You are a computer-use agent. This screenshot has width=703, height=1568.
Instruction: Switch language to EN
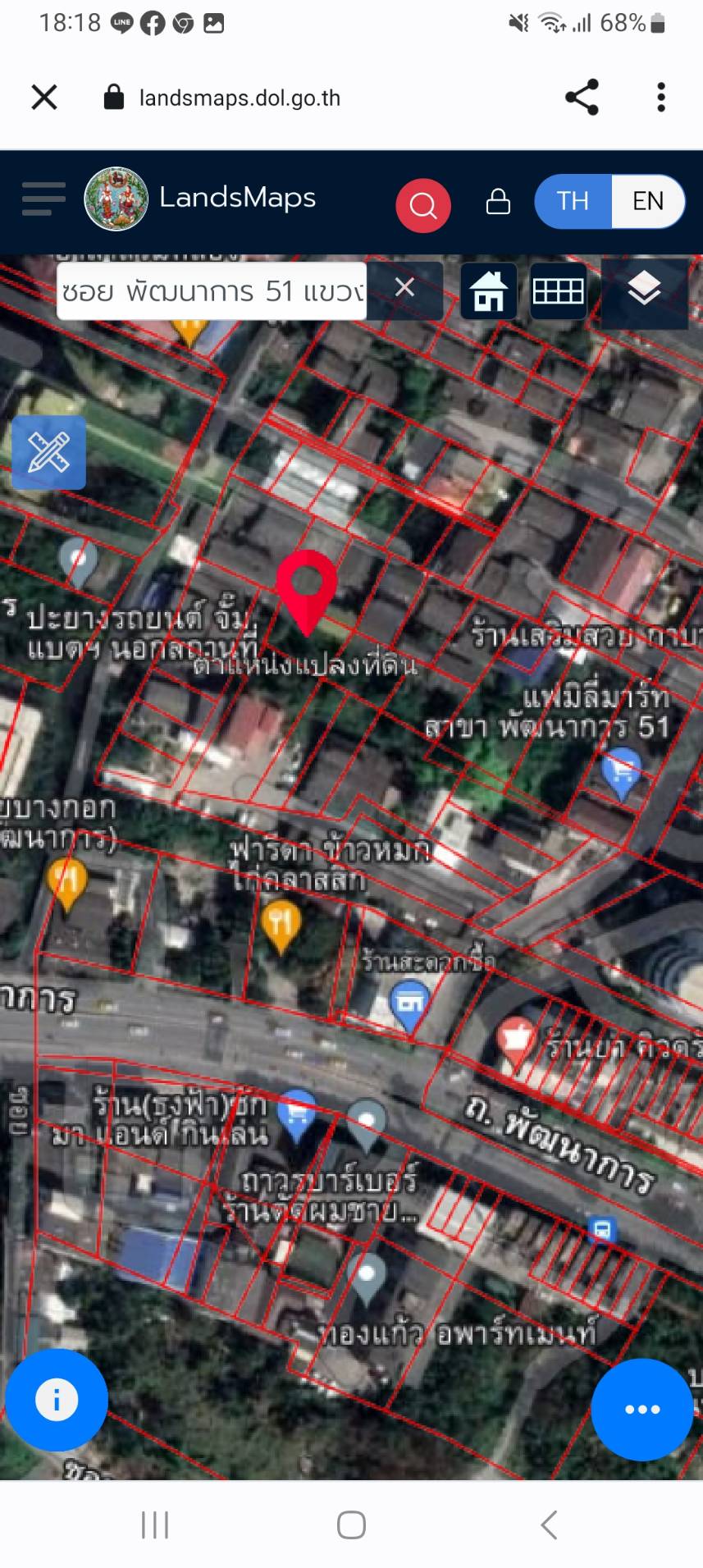click(x=647, y=201)
